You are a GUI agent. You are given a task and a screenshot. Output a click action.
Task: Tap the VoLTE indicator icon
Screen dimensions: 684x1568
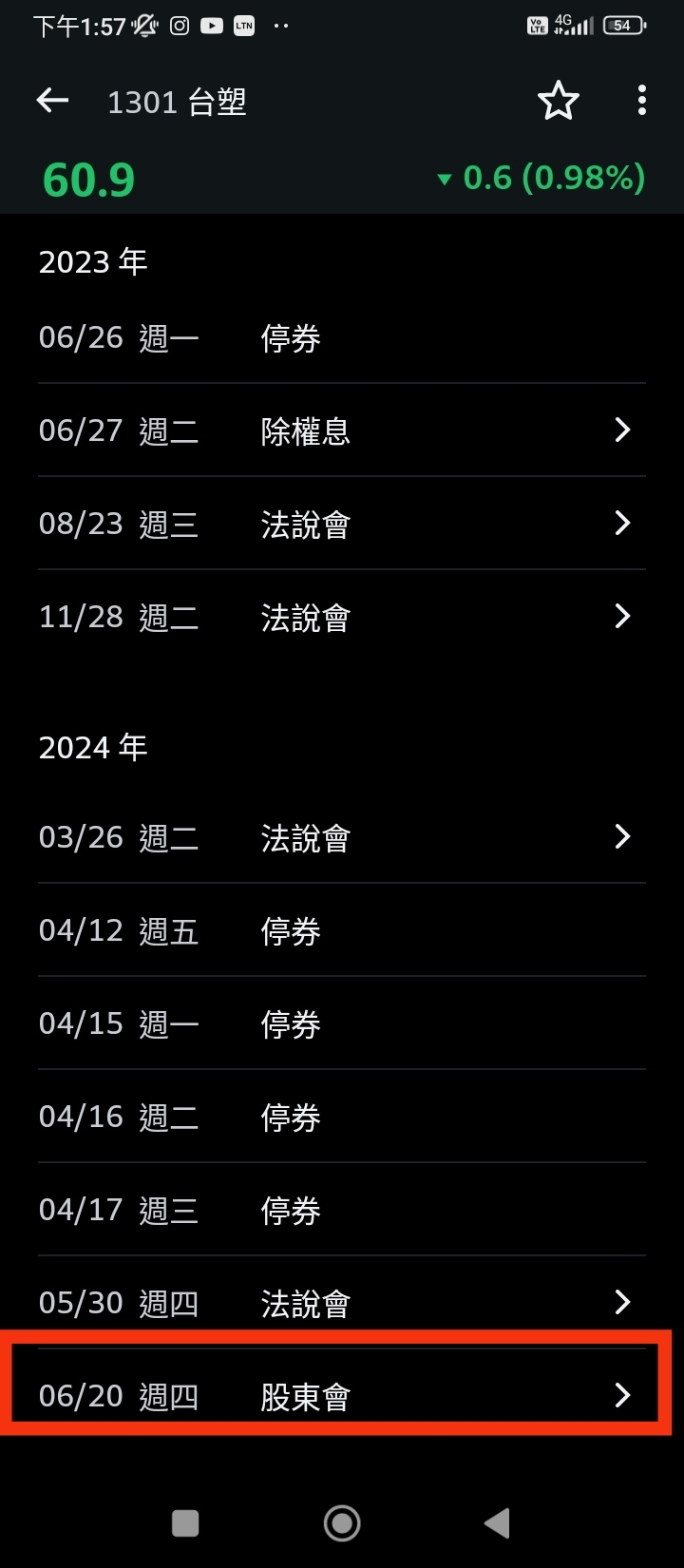pyautogui.click(x=538, y=24)
